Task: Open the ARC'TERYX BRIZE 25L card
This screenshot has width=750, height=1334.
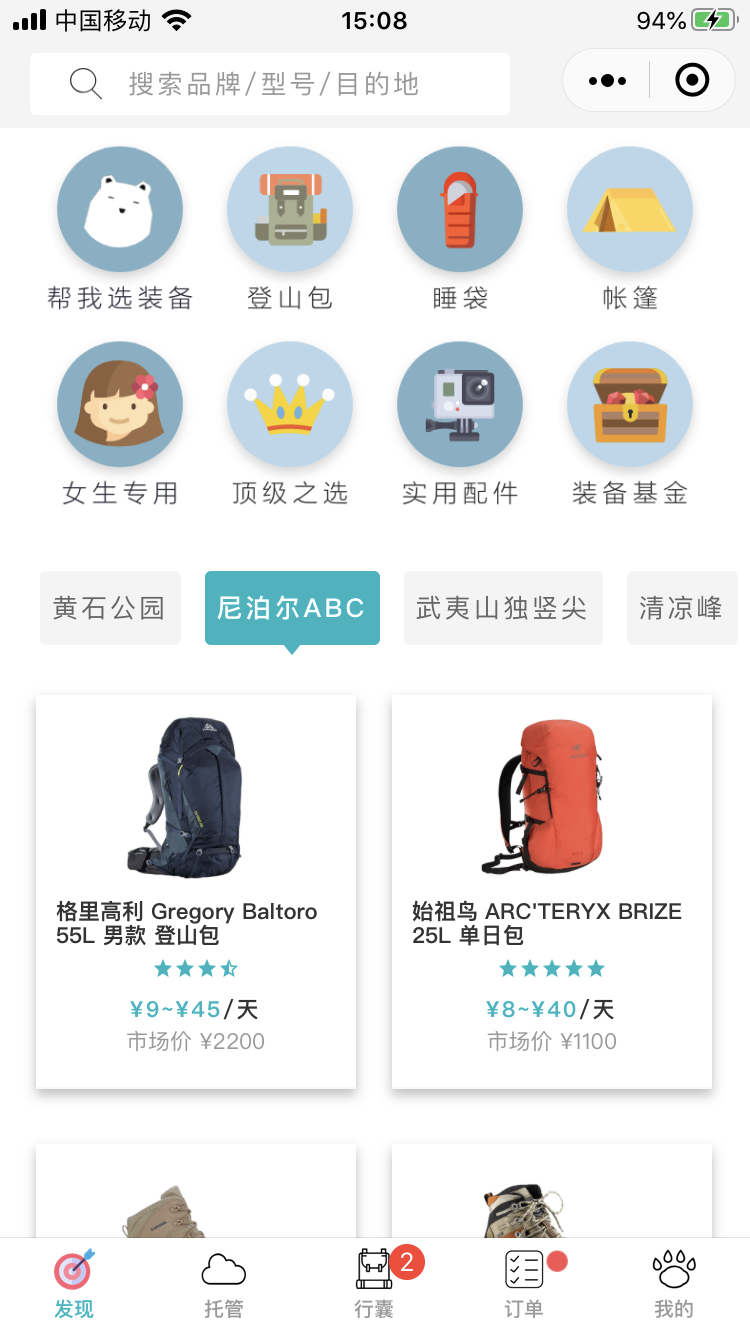Action: point(552,891)
